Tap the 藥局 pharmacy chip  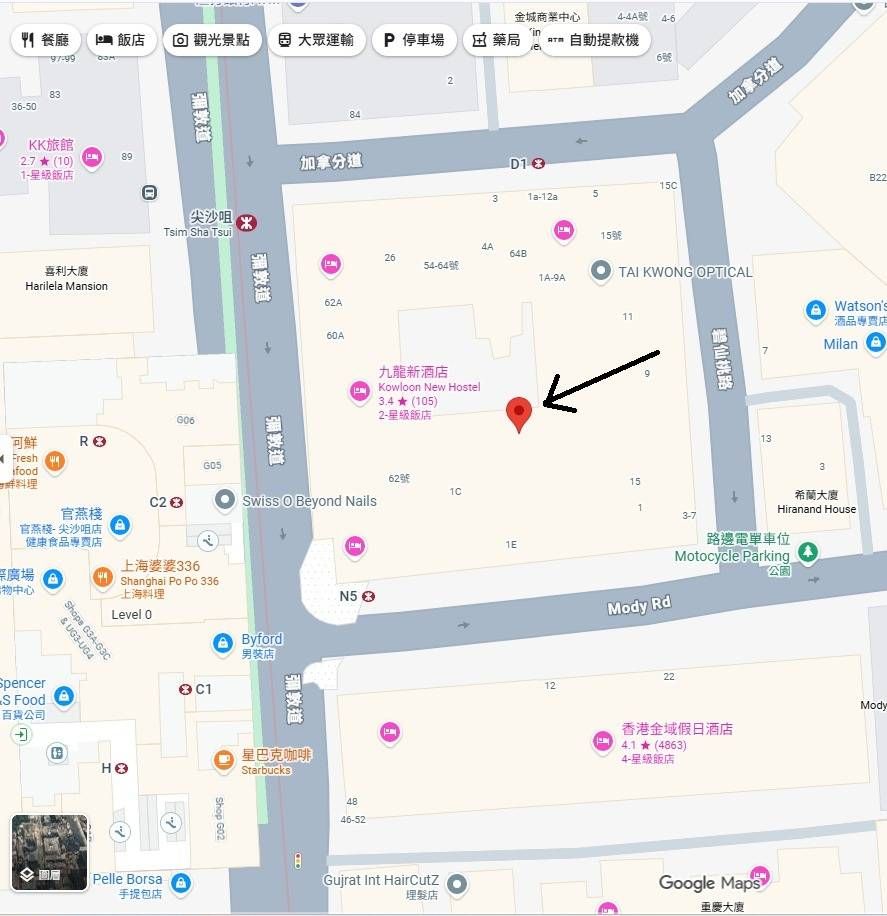[x=497, y=40]
